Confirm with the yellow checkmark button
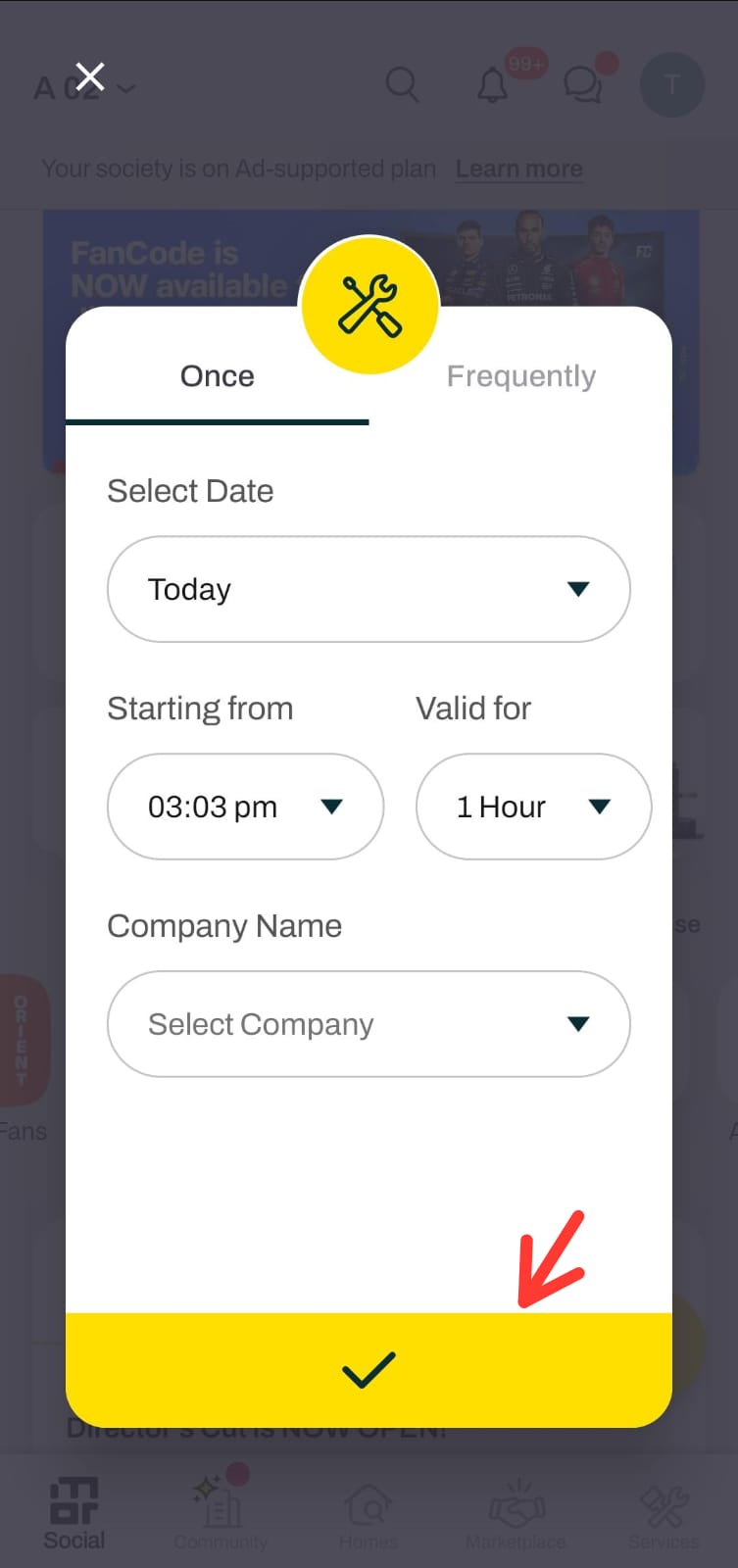Screen dimensions: 738x1568 (369, 1370)
